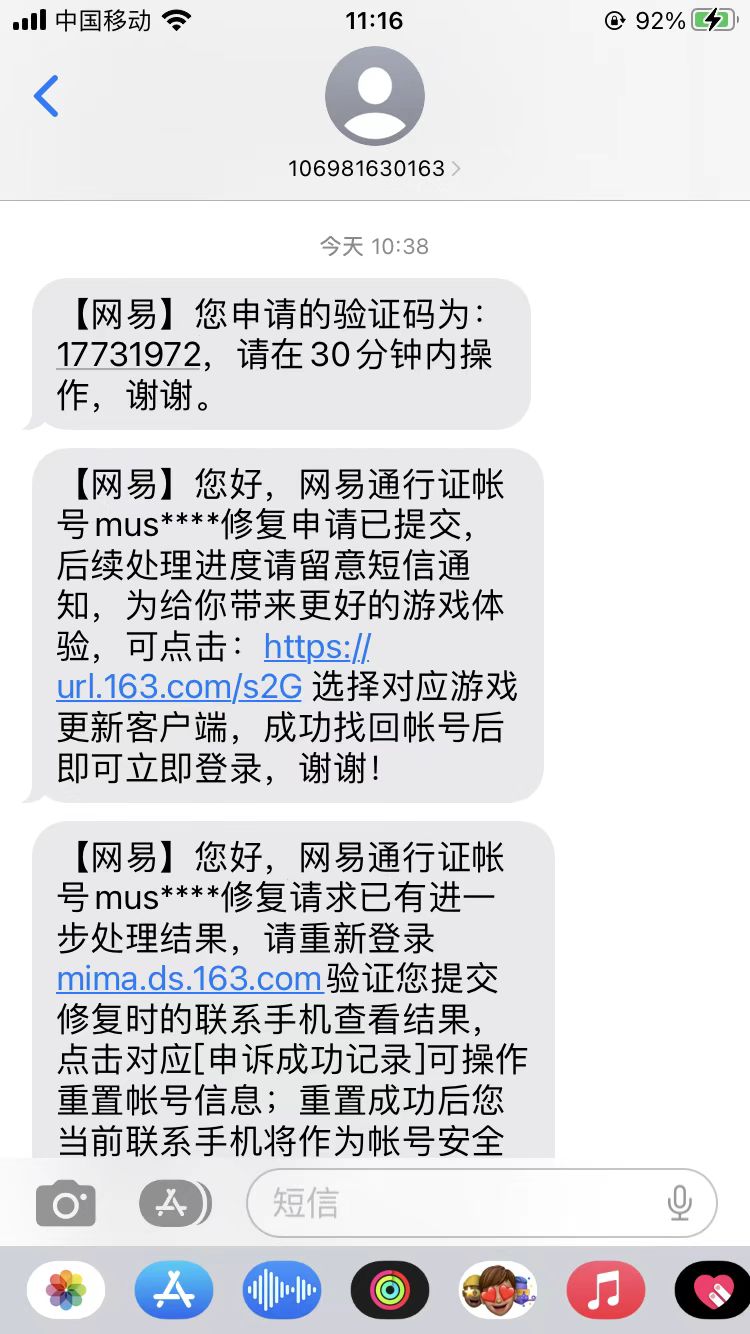The image size is (750, 1334).
Task: Open the audio message app
Action: pos(282,1290)
